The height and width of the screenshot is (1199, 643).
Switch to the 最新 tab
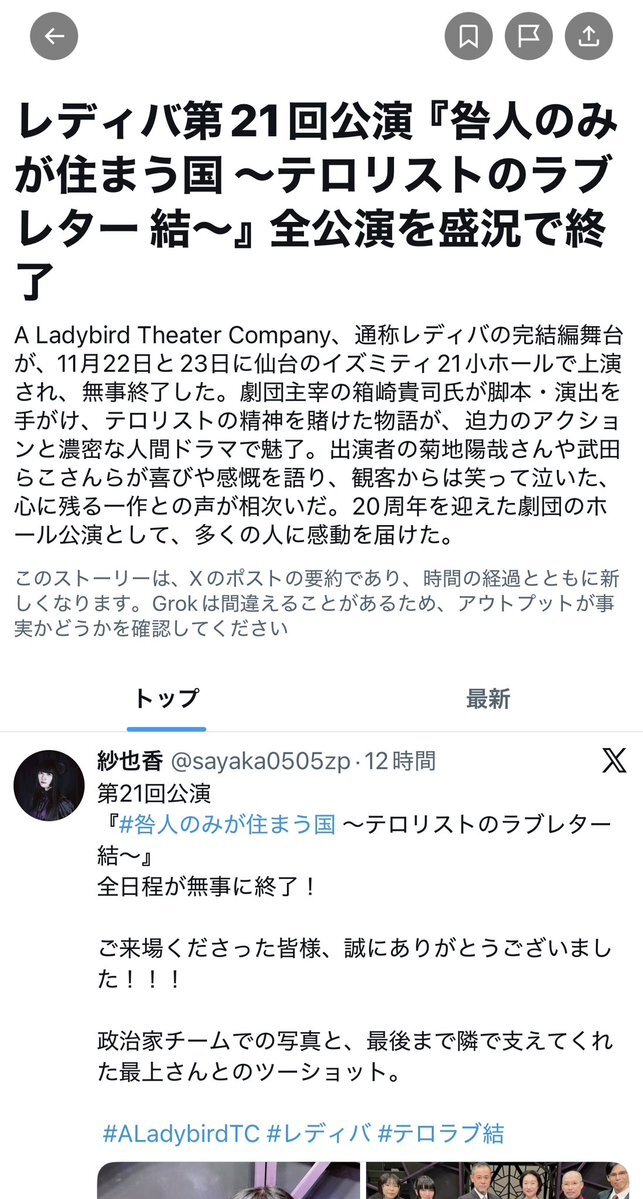pos(488,699)
